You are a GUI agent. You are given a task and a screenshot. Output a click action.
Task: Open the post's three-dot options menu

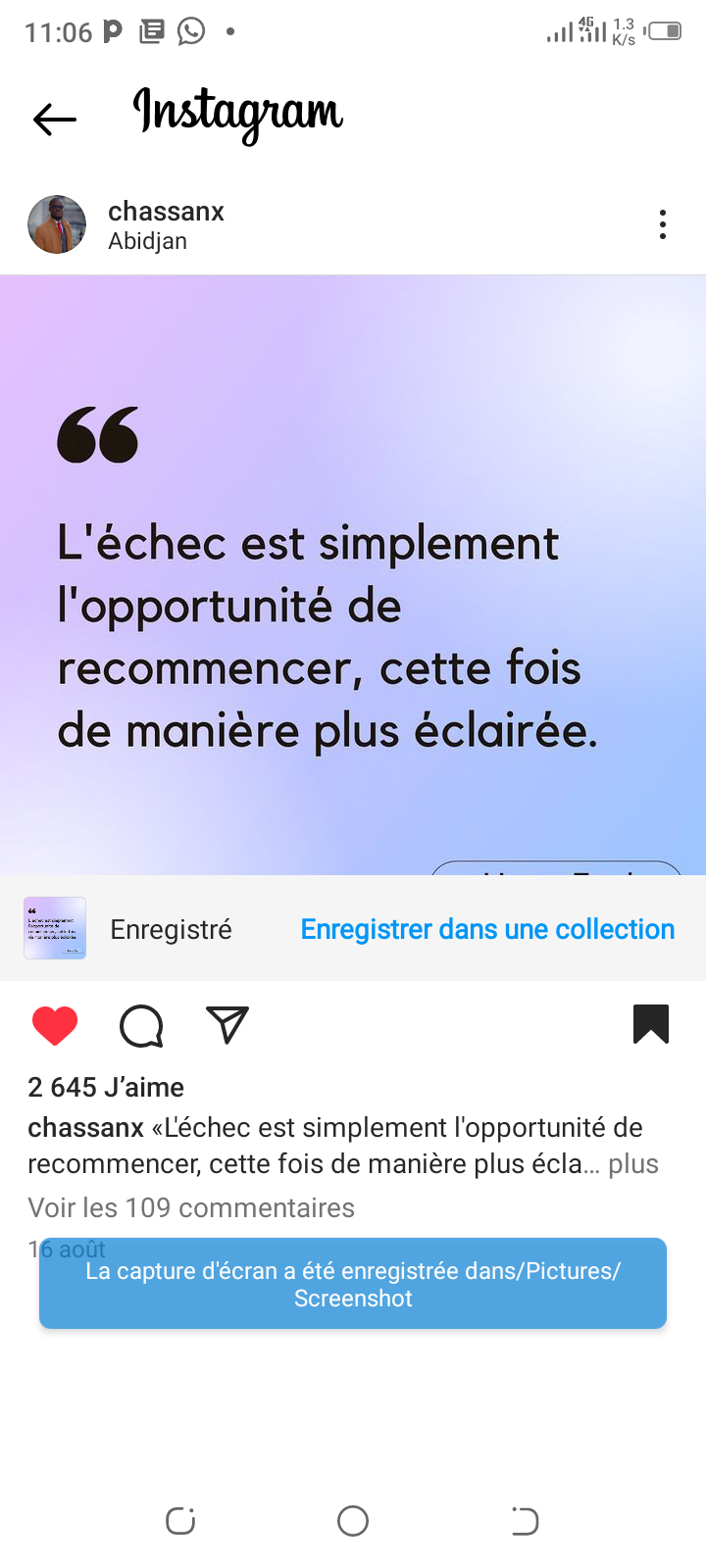point(663,224)
